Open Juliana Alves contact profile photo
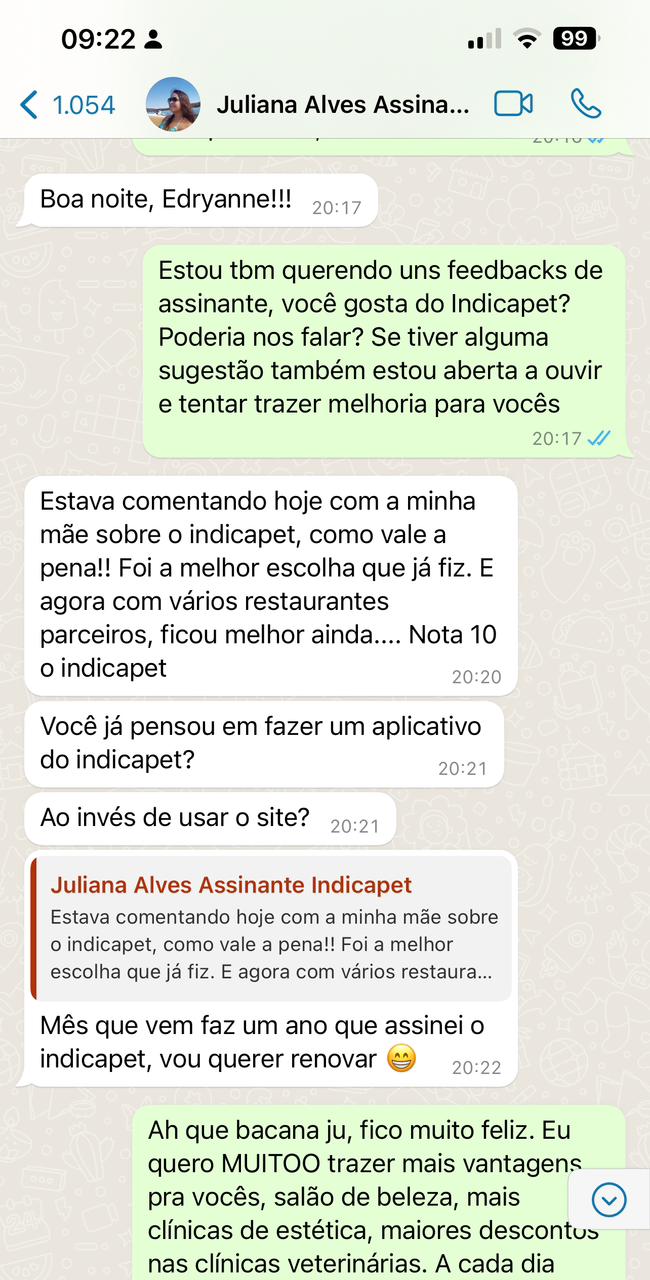Screen dimensions: 650x1280 [x=173, y=104]
